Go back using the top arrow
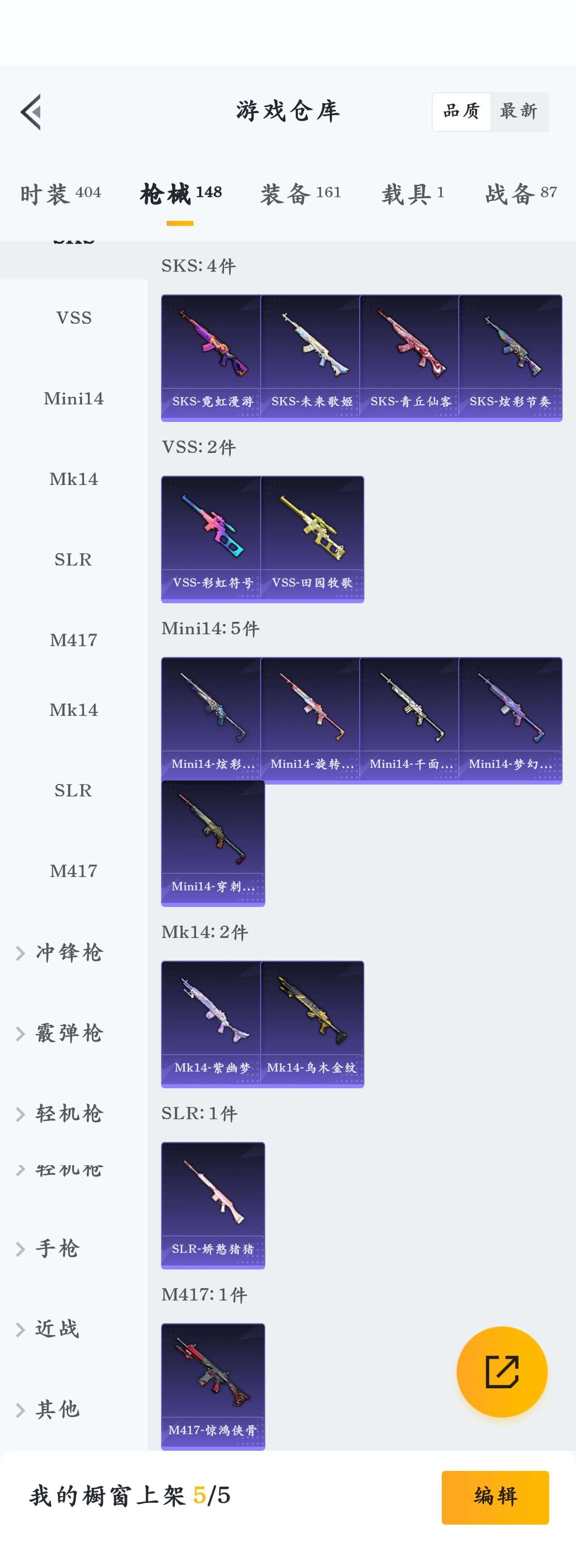This screenshot has height=1568, width=576. point(31,112)
